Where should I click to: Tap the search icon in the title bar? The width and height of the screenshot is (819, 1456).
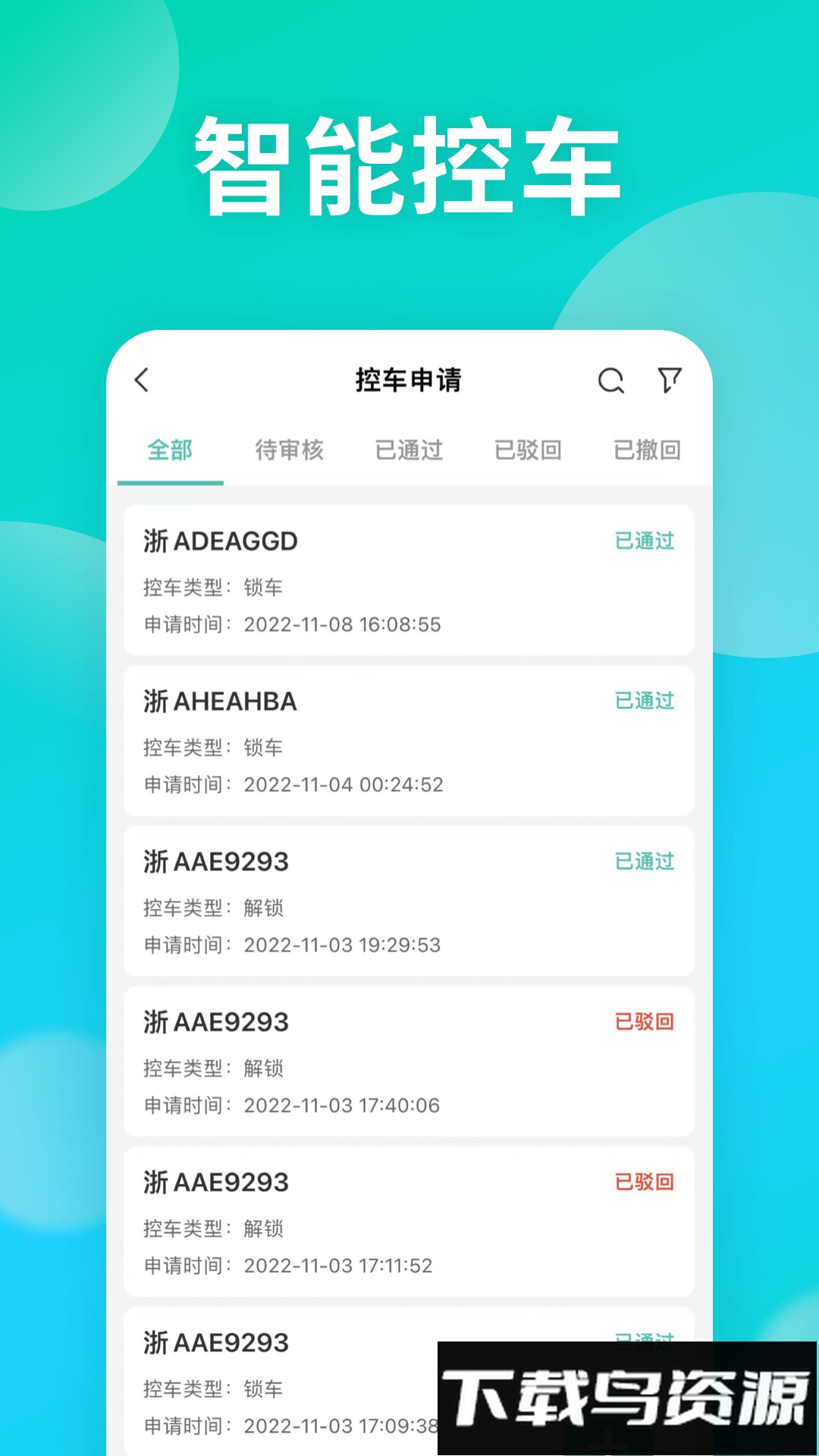(611, 381)
